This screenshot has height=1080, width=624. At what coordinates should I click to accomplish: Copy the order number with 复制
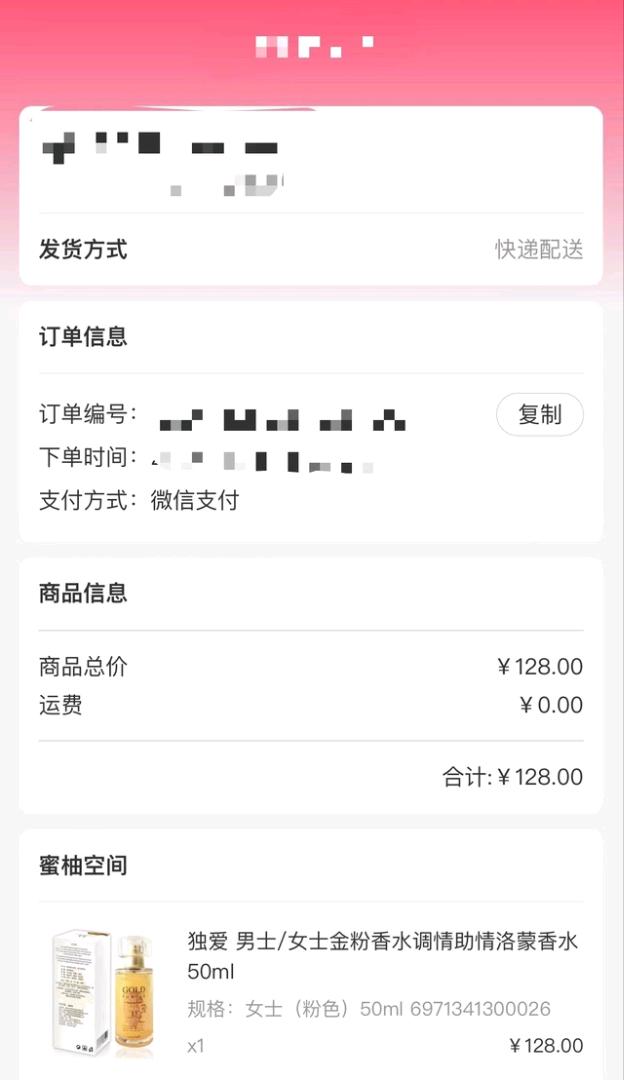[x=539, y=415]
